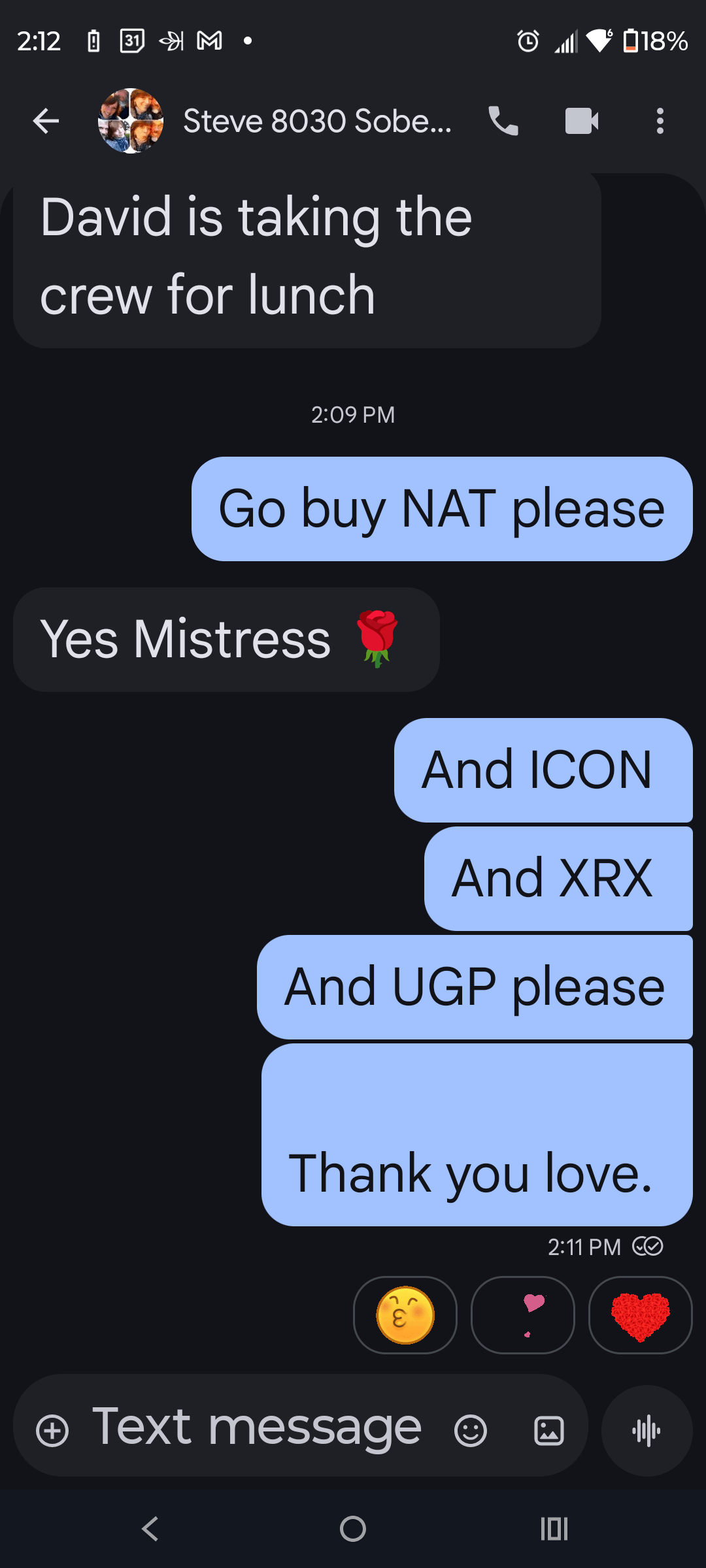Open the plus attachment menu
Viewport: 706px width, 1568px height.
pos(52,1431)
